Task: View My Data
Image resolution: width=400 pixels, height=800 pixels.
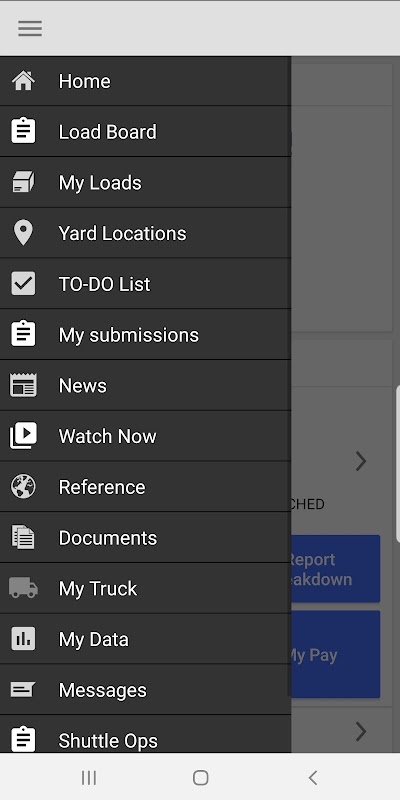Action: [145, 639]
